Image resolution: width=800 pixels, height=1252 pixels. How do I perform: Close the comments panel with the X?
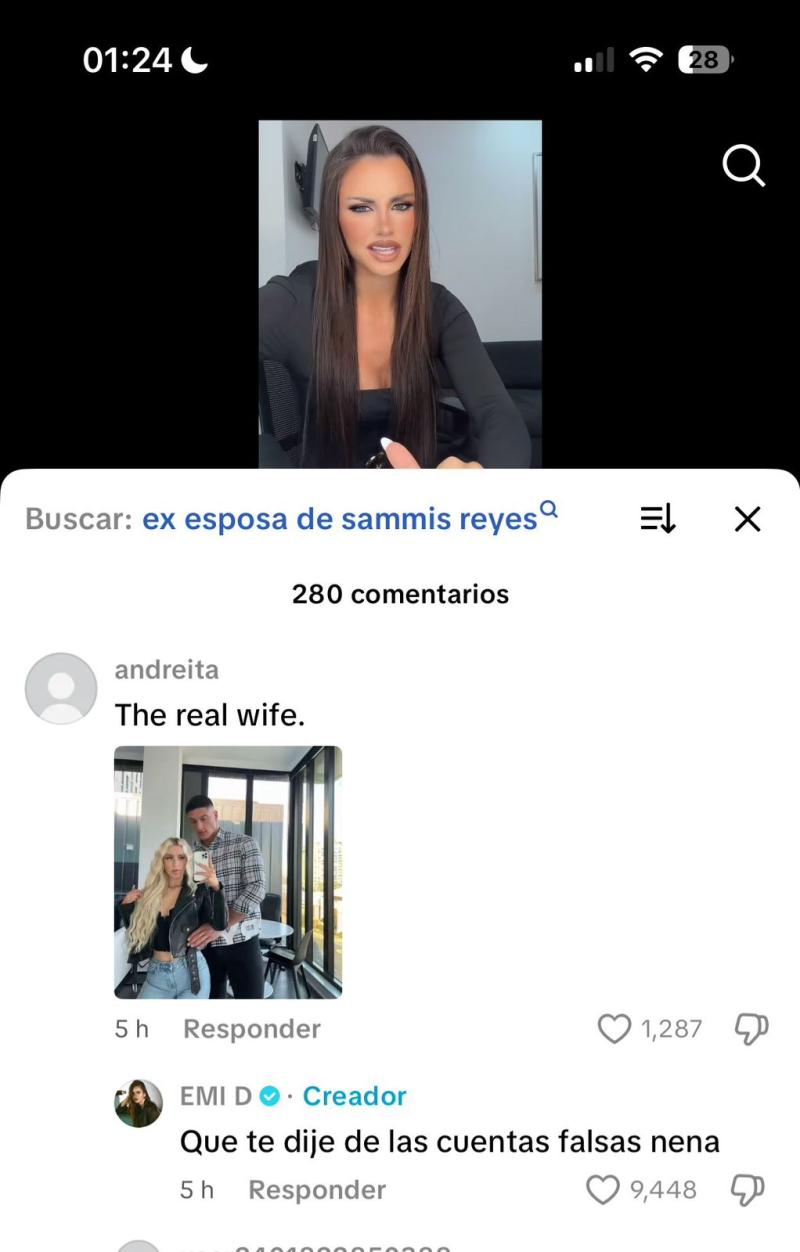click(746, 519)
